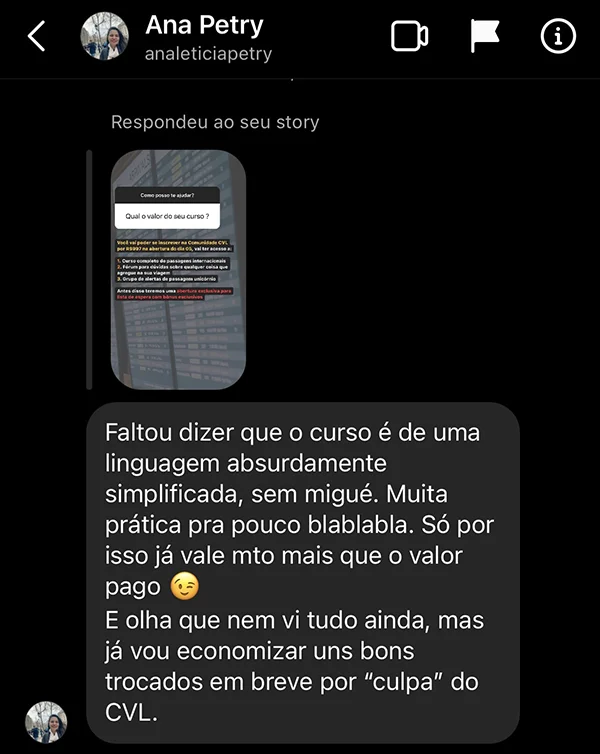600x754 pixels.
Task: Start a video call with Ana Petry
Action: [409, 37]
